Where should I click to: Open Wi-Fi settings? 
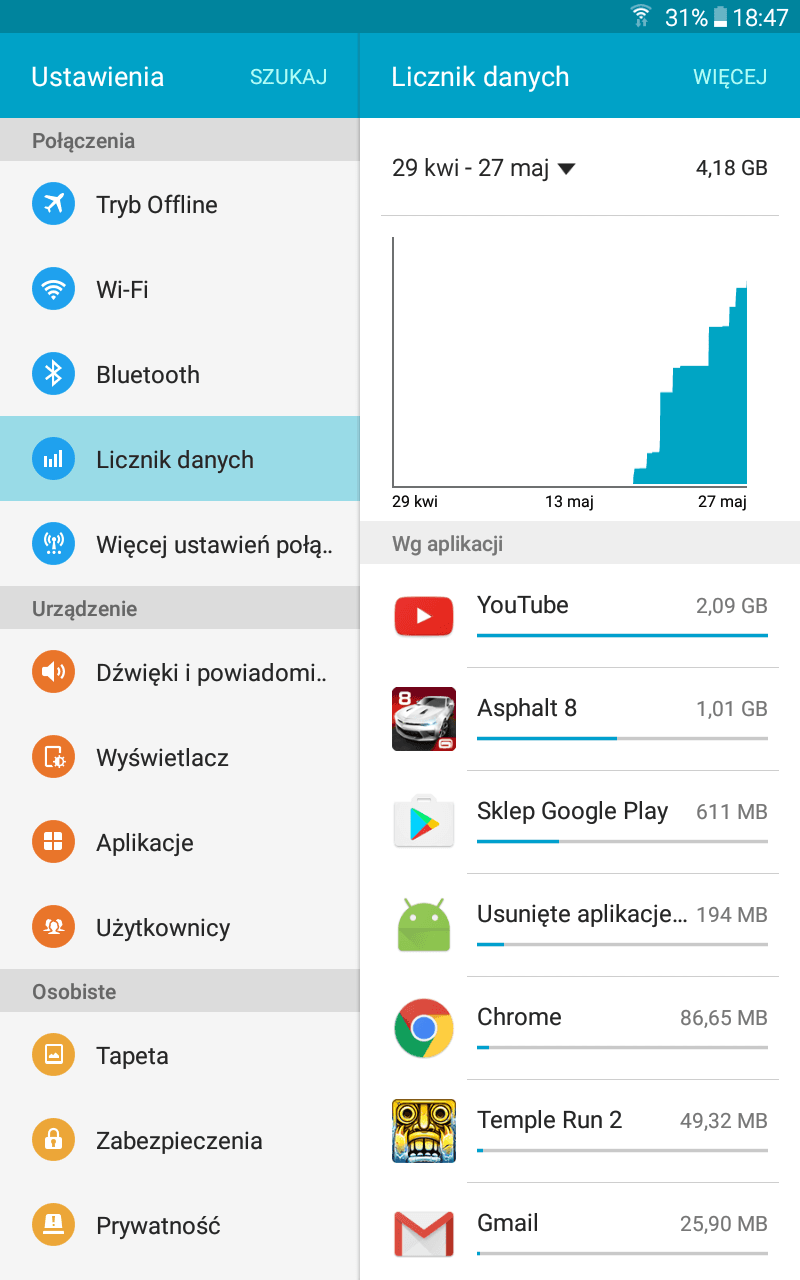click(x=179, y=289)
